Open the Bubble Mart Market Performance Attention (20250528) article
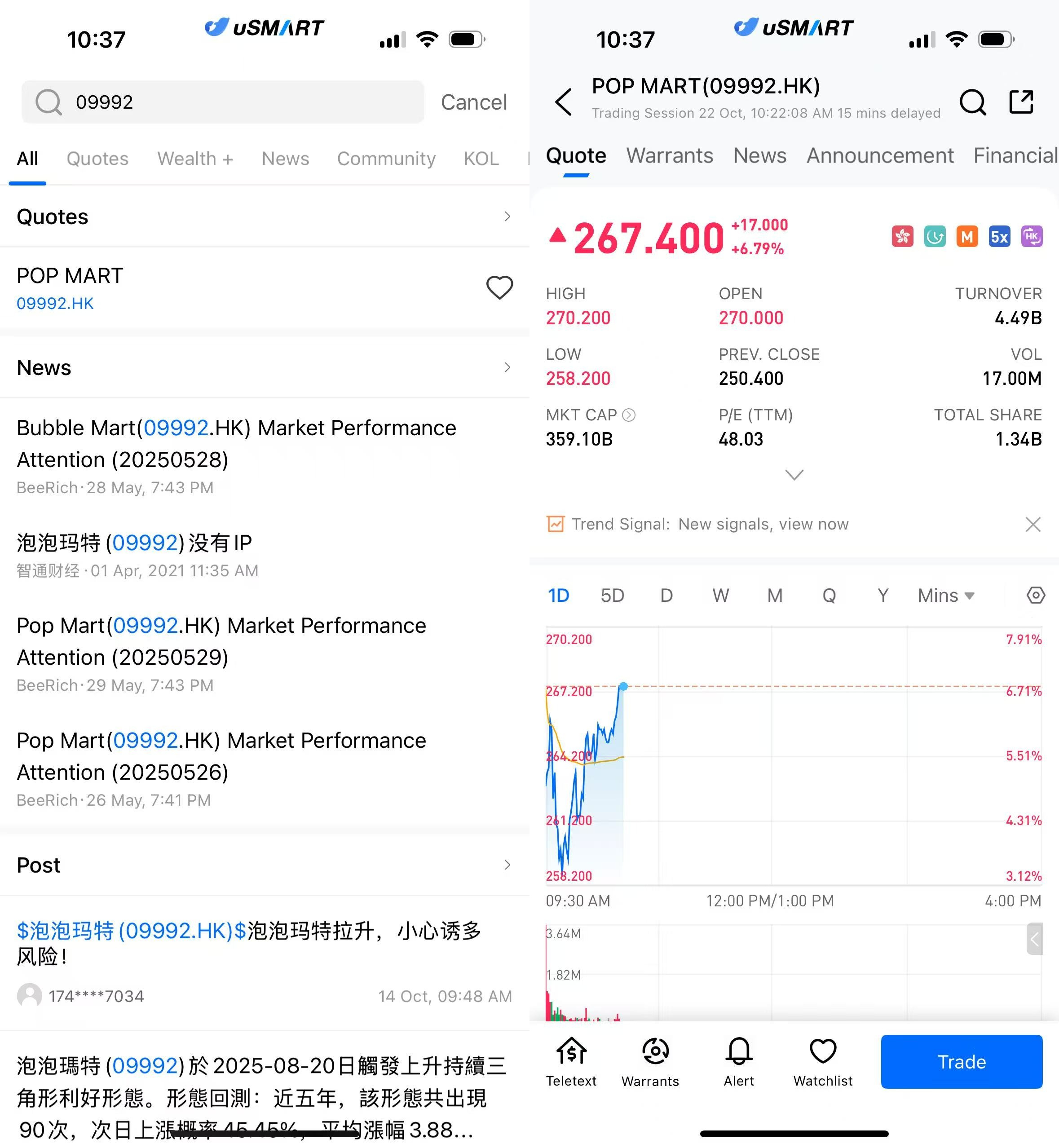Viewport: 1059px width, 1148px height. (236, 444)
